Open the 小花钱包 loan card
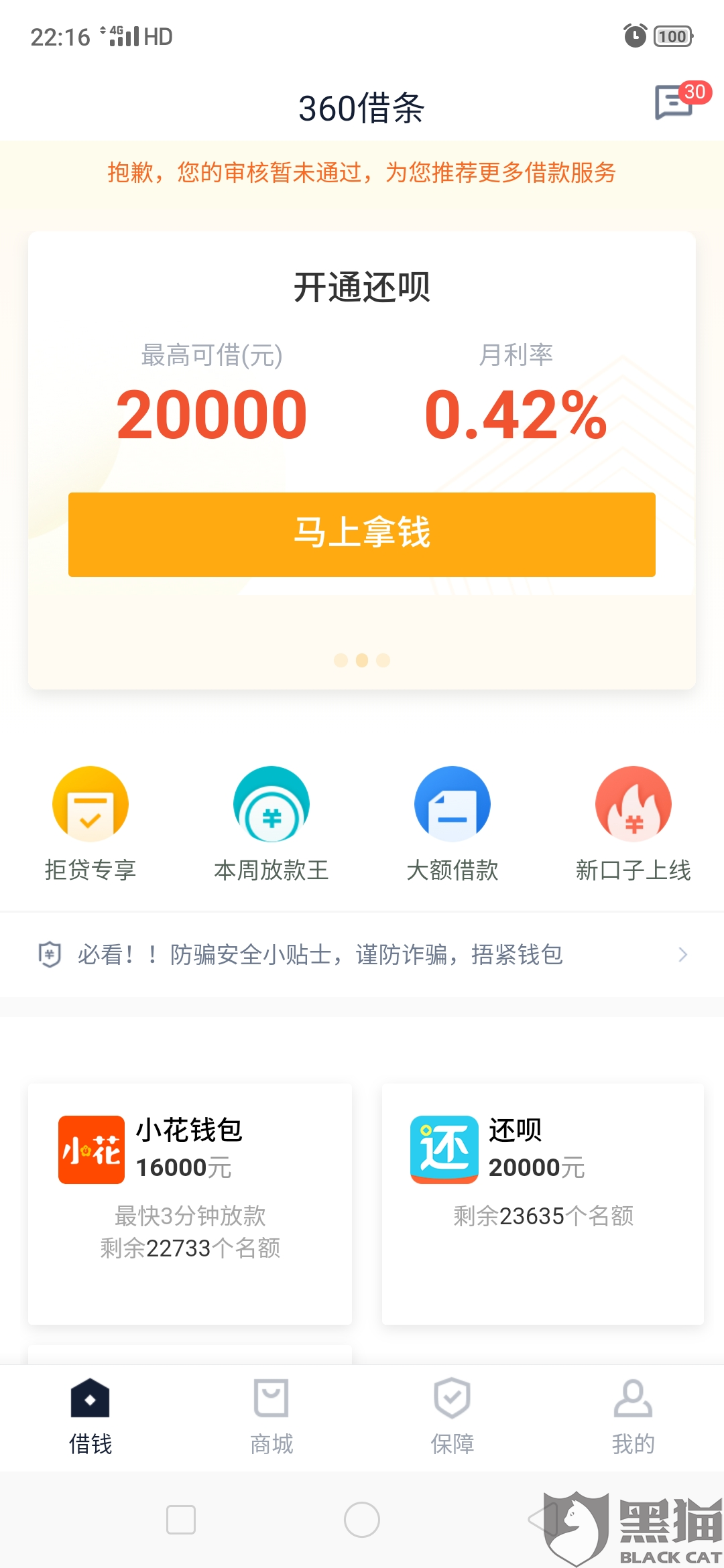 pyautogui.click(x=190, y=1203)
